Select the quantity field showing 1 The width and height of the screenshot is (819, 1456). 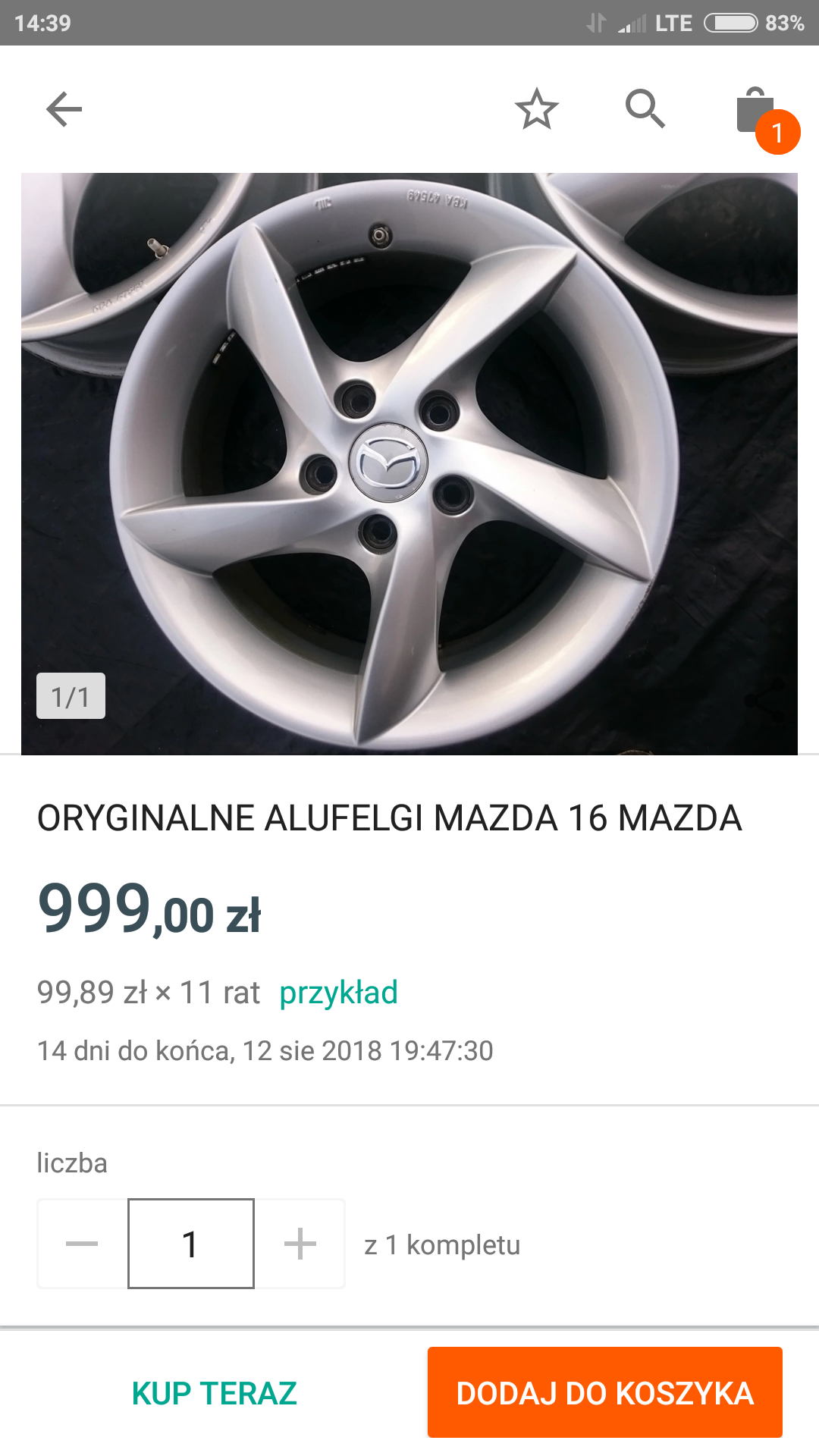pyautogui.click(x=191, y=1244)
